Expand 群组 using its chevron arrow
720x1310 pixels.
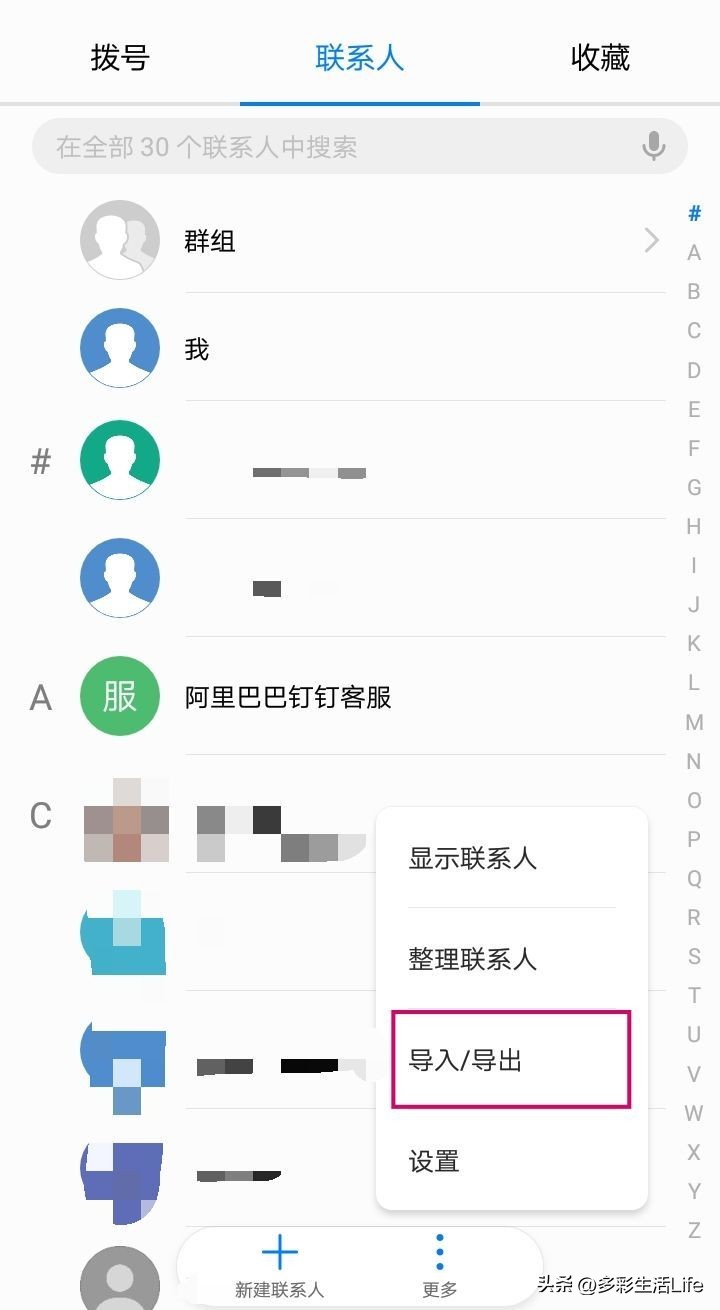coord(651,240)
